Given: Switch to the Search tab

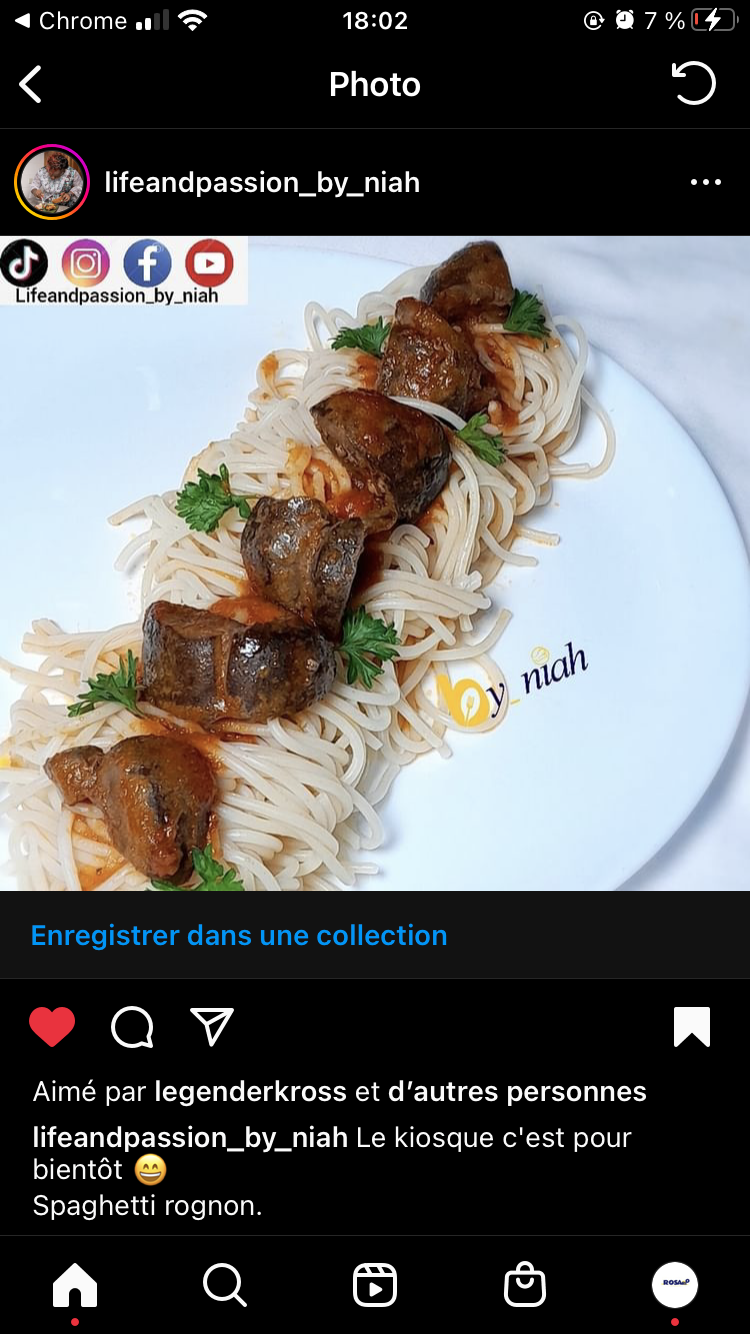Looking at the screenshot, I should [x=225, y=1285].
